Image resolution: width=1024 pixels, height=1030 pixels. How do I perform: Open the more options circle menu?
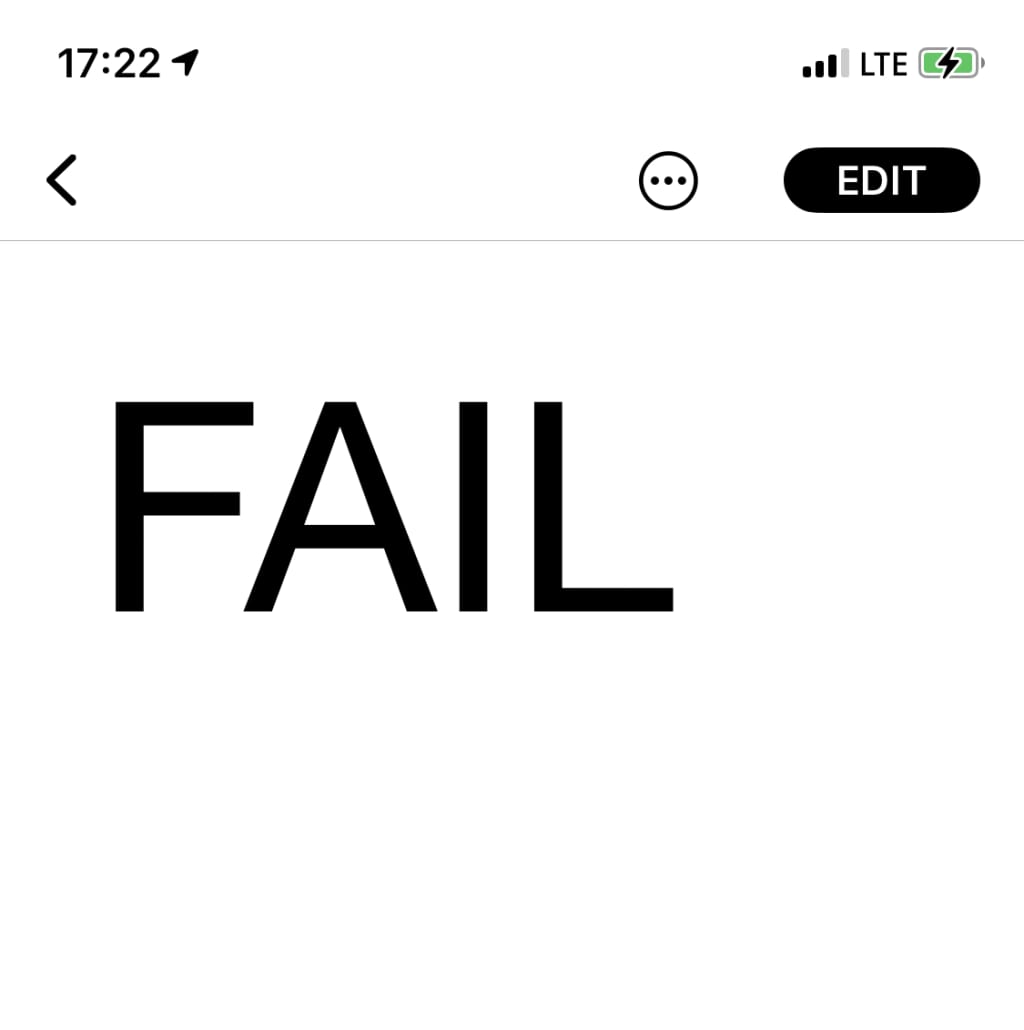point(668,181)
